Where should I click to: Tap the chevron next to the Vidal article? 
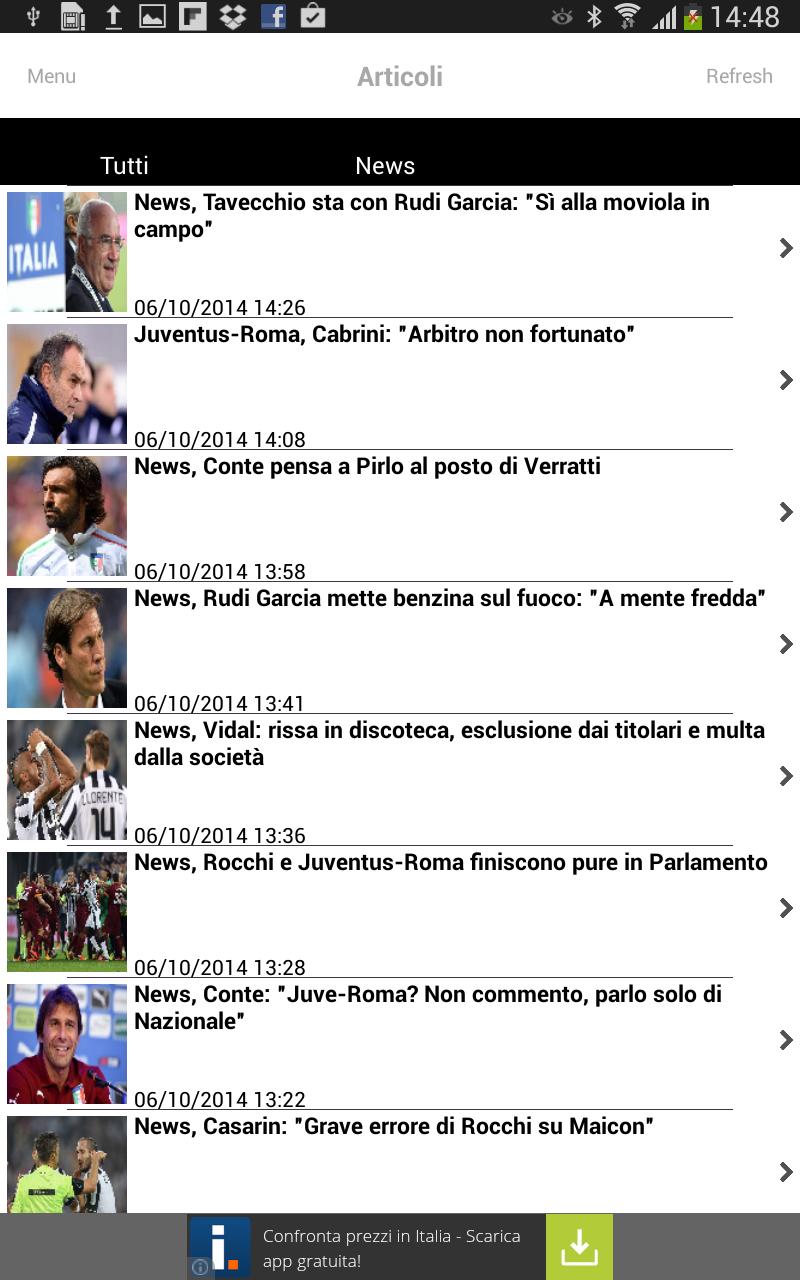coord(786,776)
